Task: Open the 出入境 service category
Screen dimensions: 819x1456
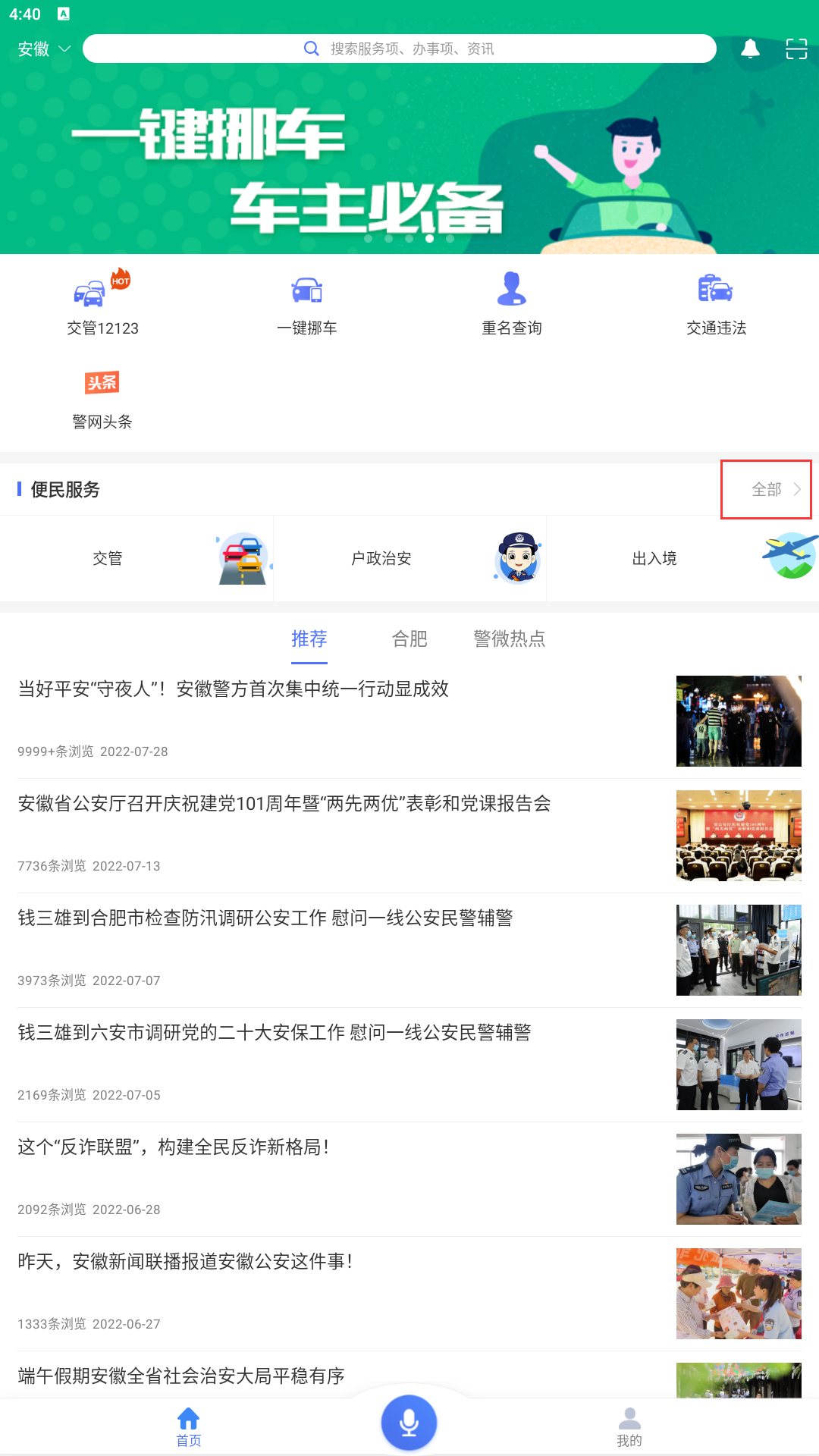Action: pyautogui.click(x=682, y=559)
